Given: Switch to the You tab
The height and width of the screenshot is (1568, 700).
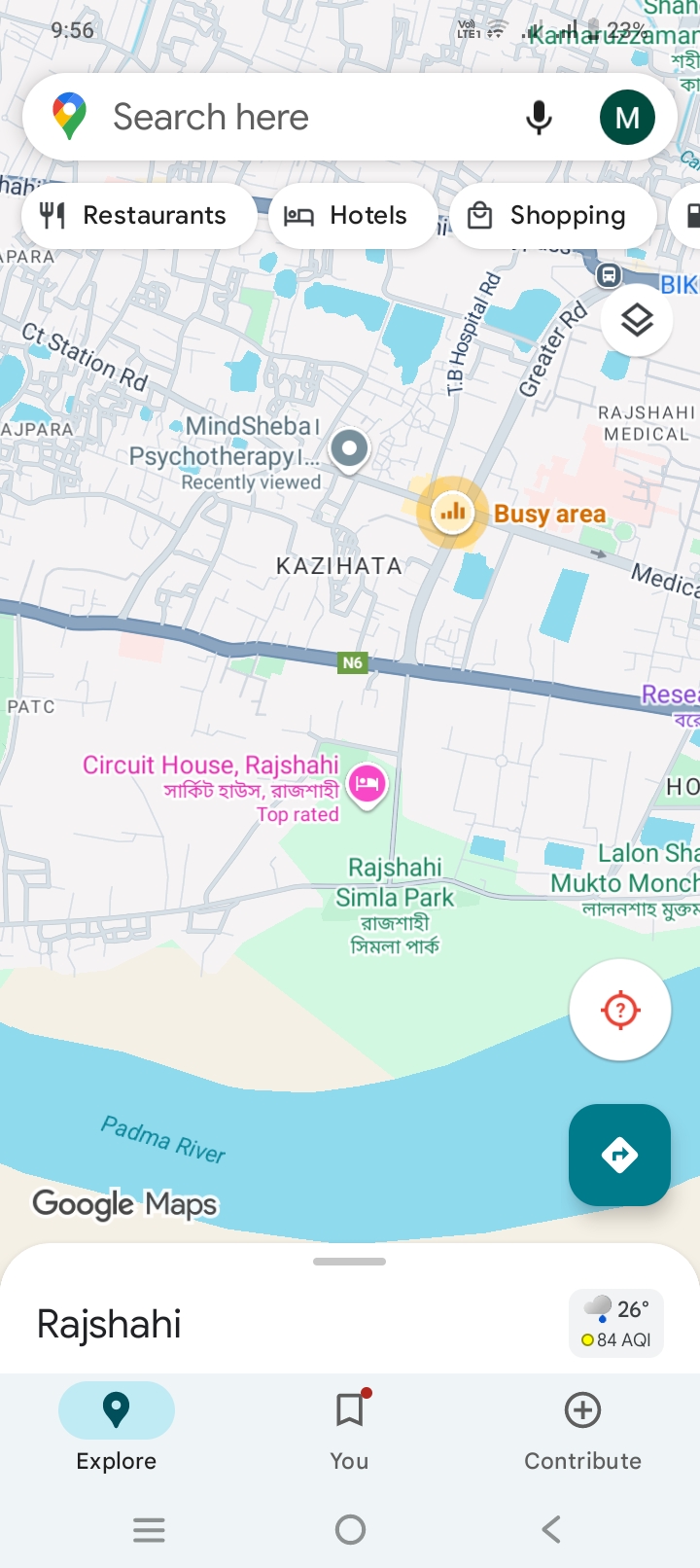Looking at the screenshot, I should (349, 1425).
